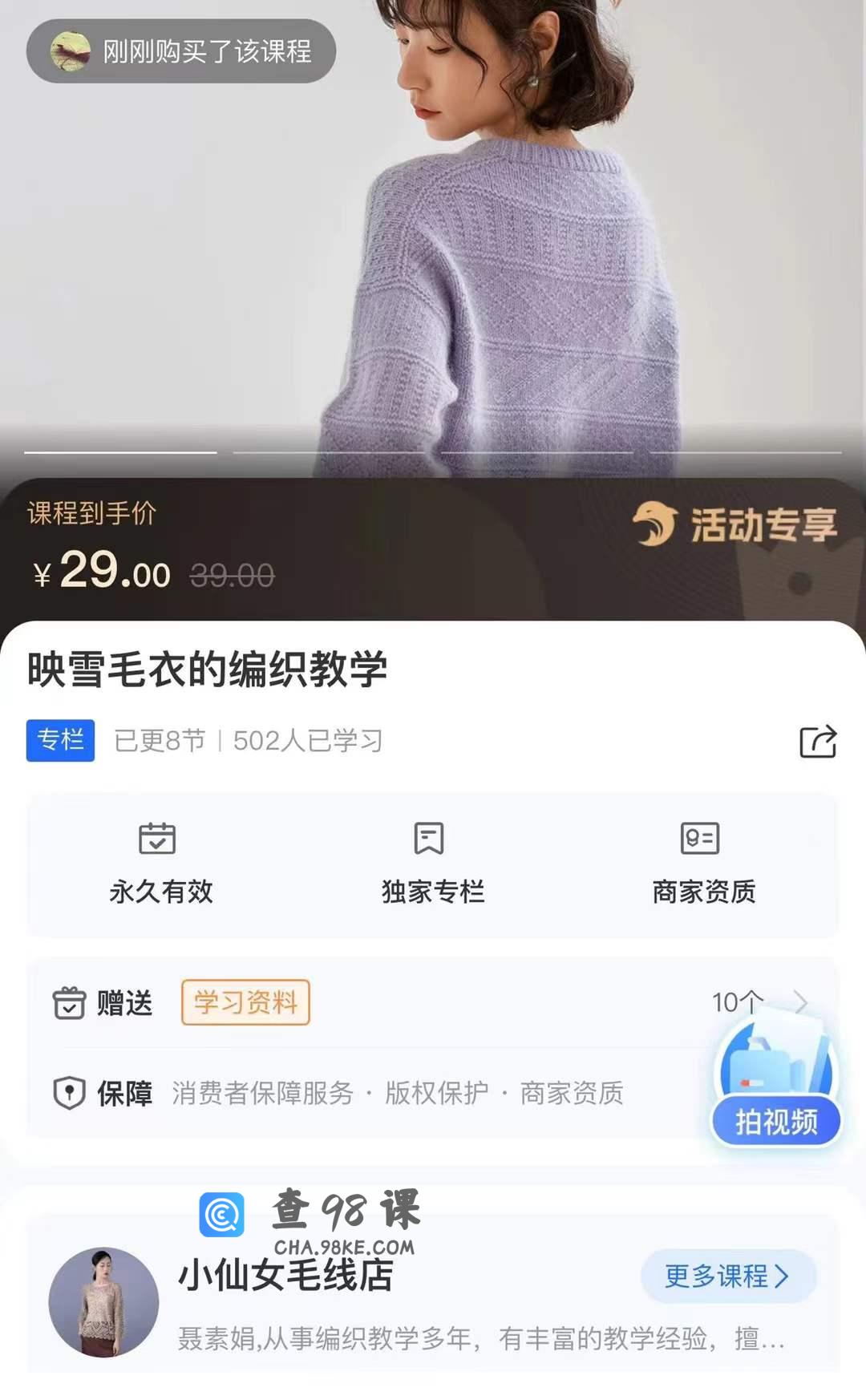866x1400 pixels.
Task: Tap the 活动专享 promotion banner
Action: click(x=735, y=526)
